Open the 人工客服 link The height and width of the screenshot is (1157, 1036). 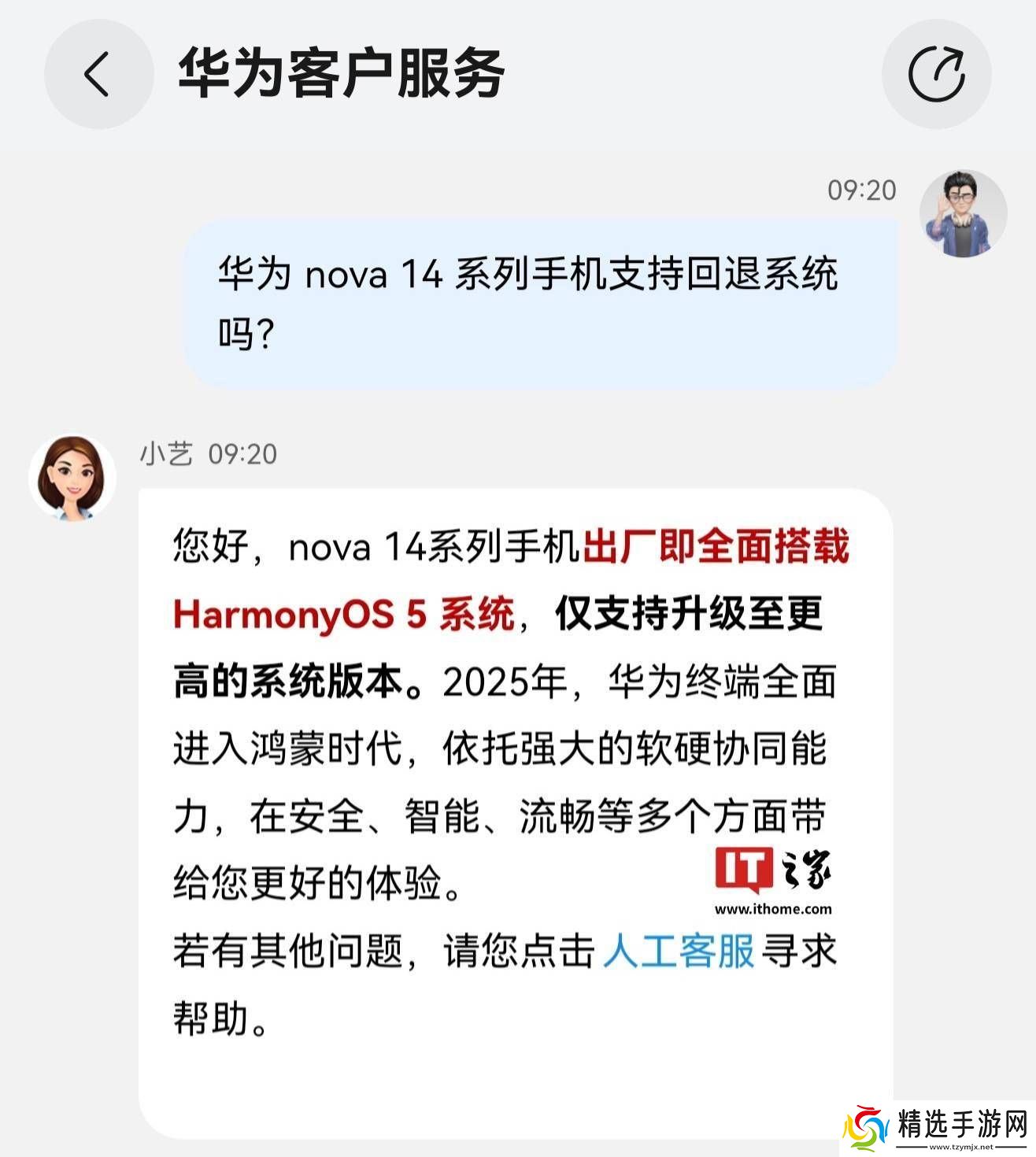coord(679,952)
